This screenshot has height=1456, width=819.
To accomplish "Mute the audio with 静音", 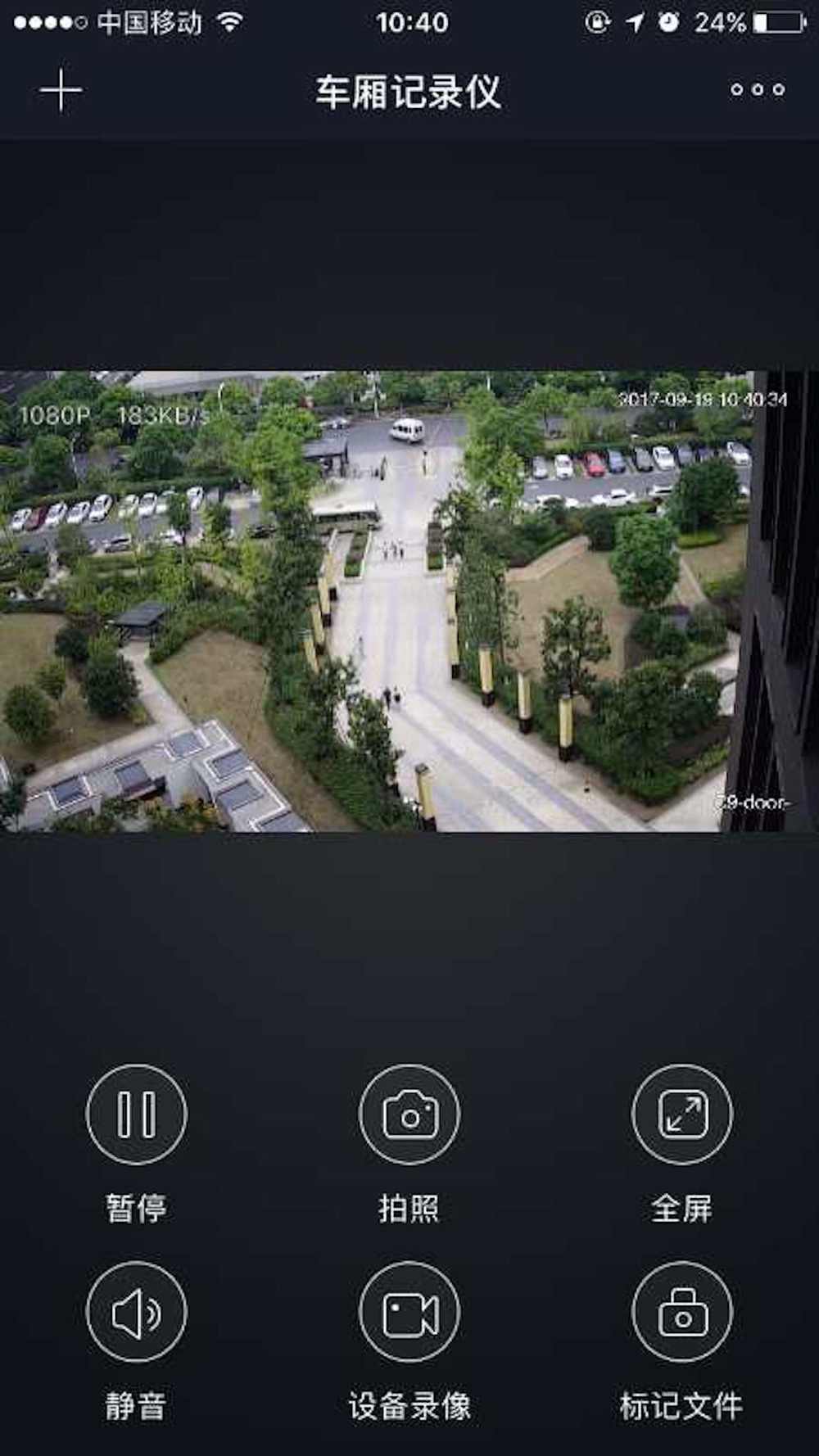I will (137, 1313).
